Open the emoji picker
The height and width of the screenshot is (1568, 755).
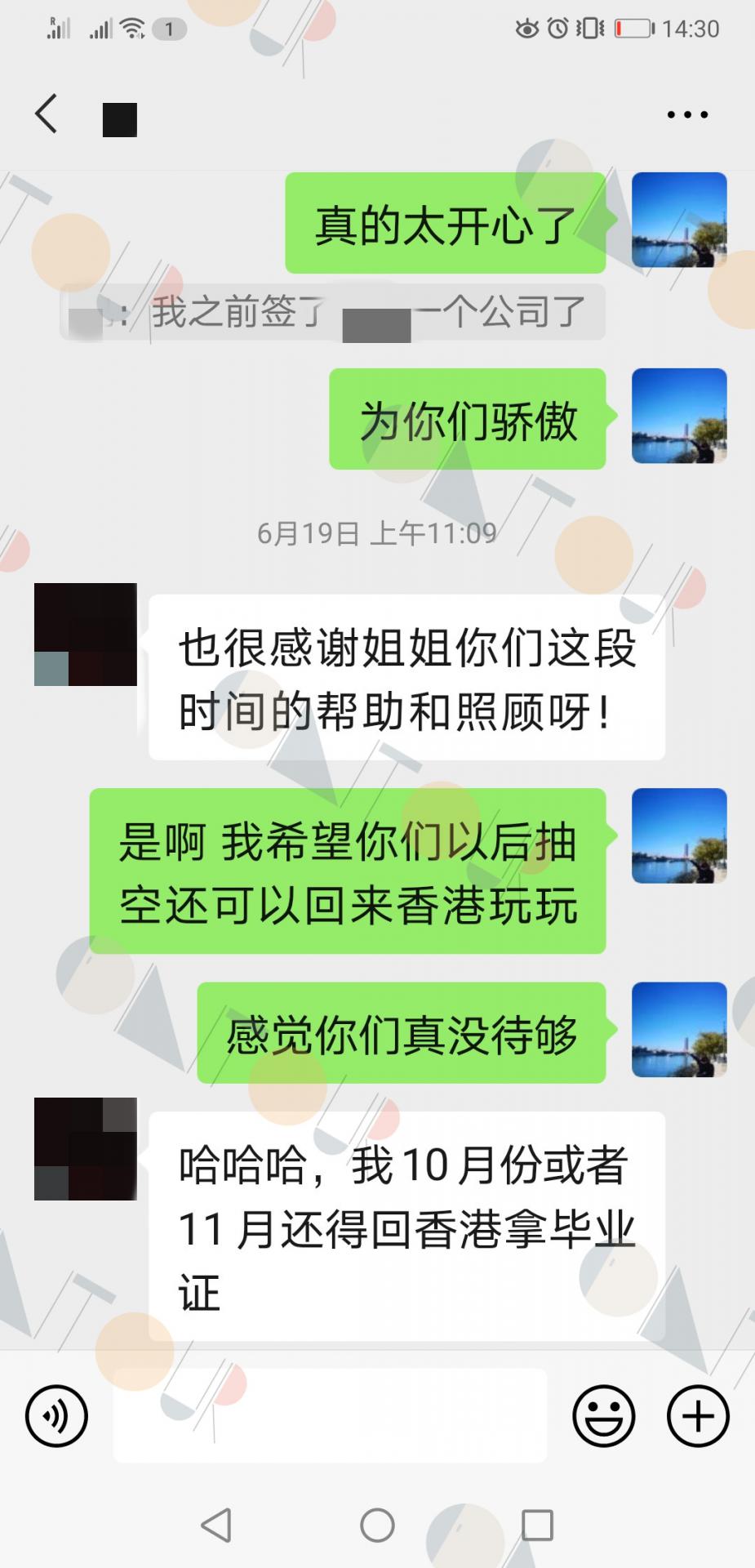coord(604,1415)
